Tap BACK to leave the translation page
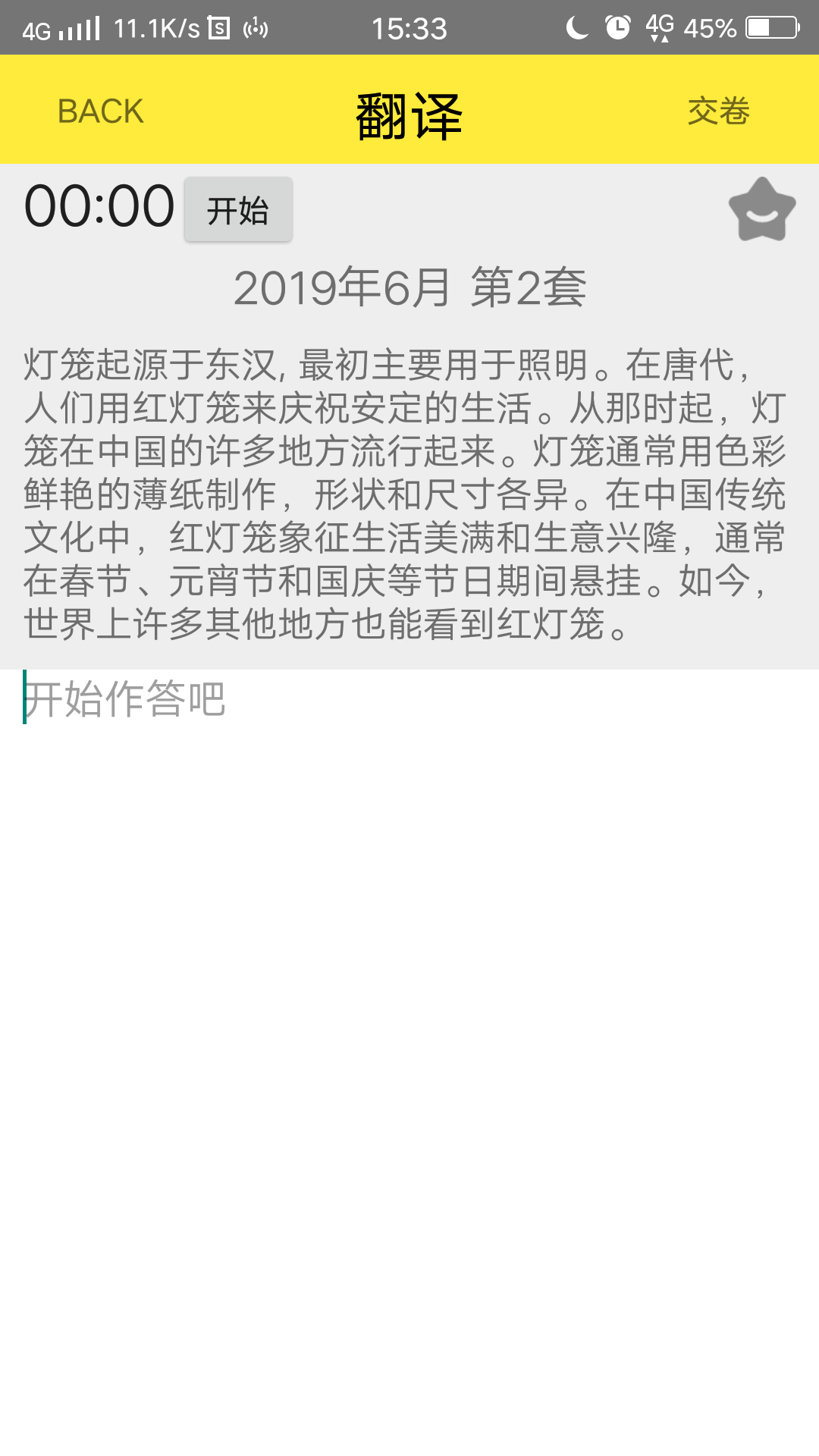 (x=100, y=111)
